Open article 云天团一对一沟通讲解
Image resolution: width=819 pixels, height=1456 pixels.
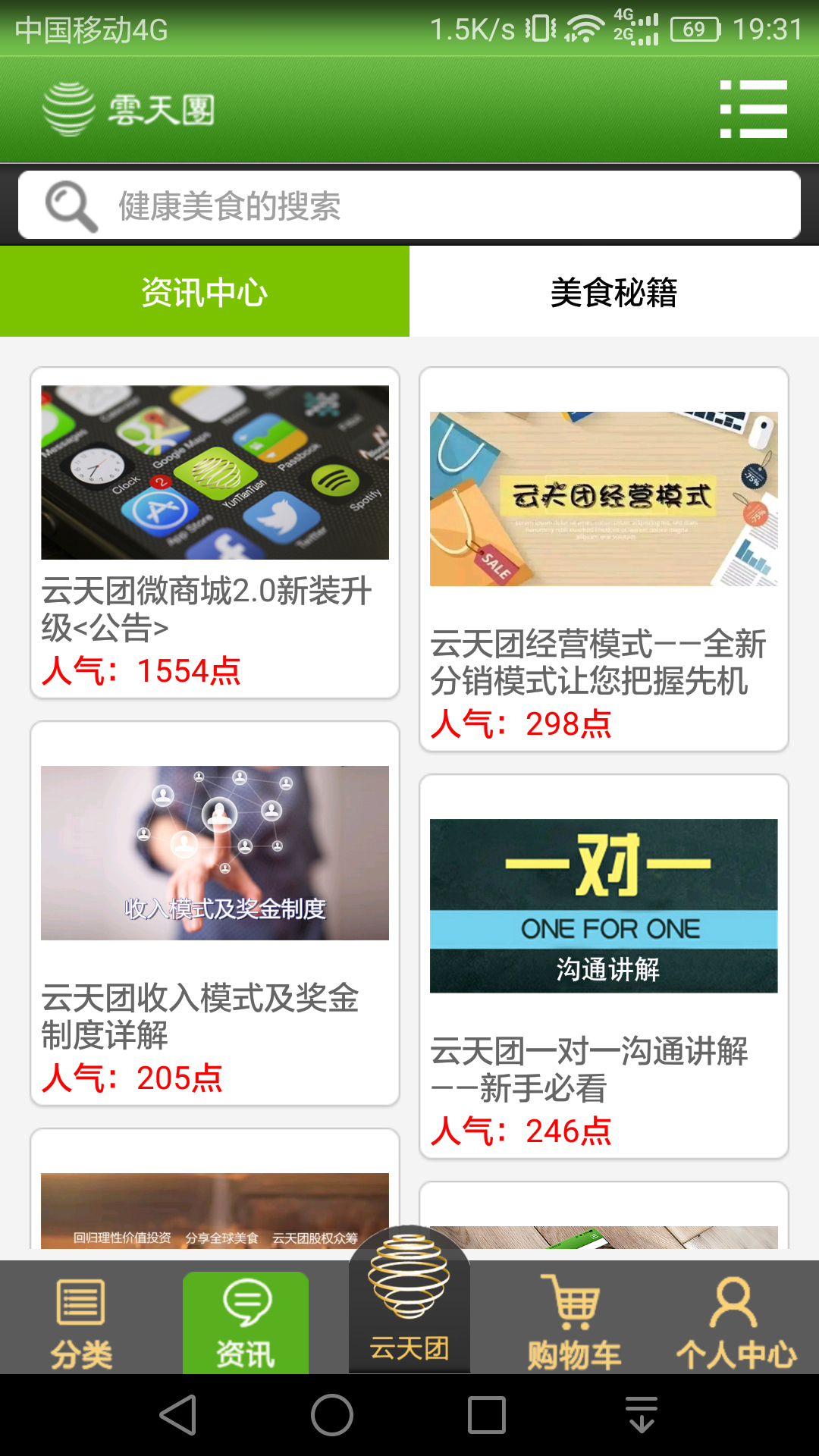[x=604, y=966]
